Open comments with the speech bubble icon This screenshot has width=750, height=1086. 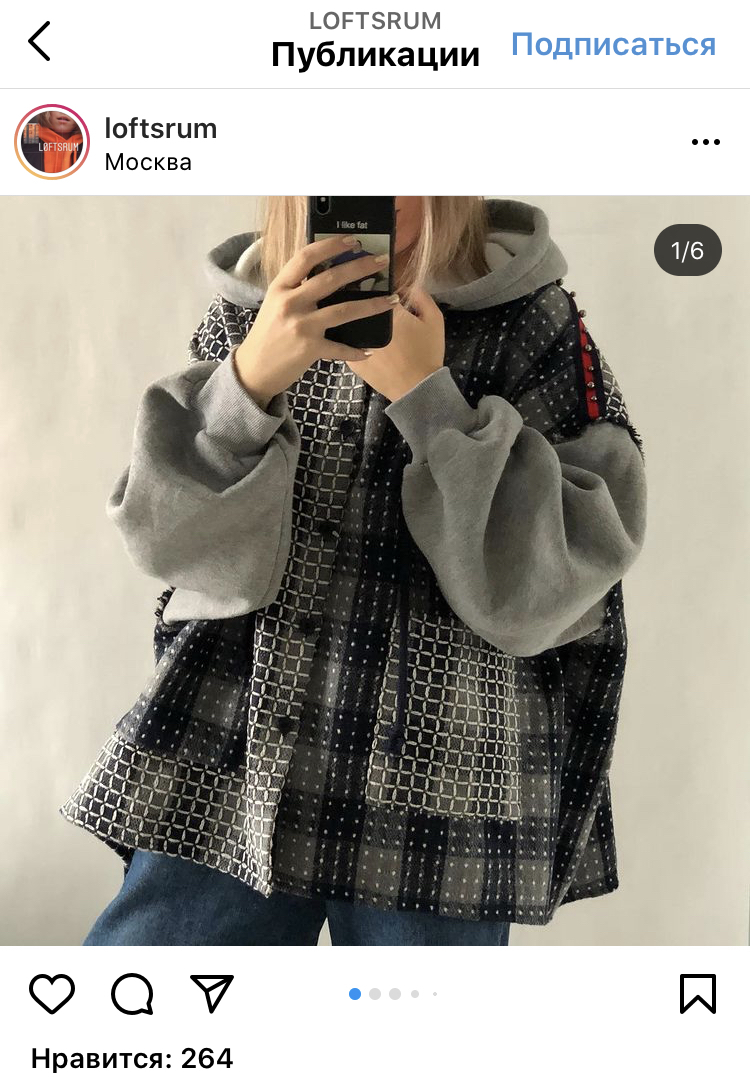click(132, 994)
